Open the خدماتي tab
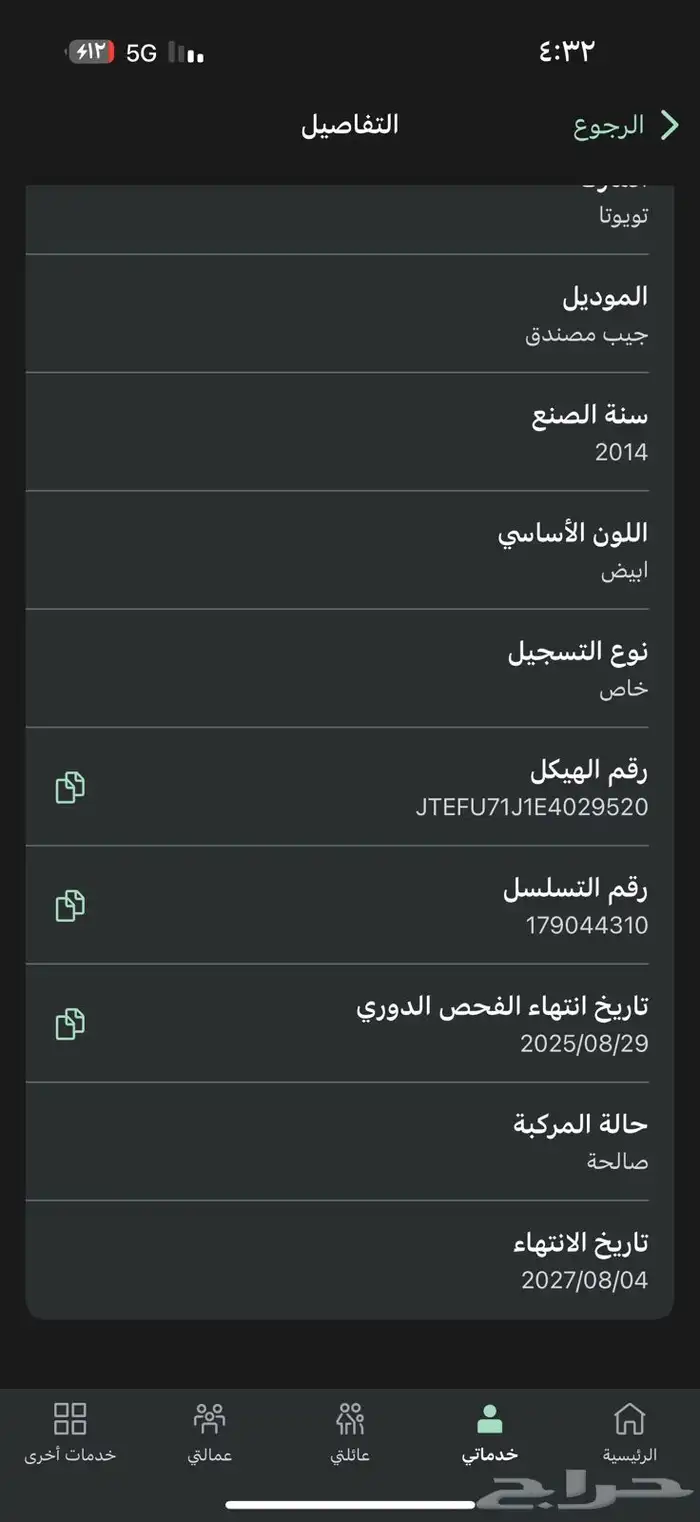Viewport: 700px width, 1522px height. click(489, 1432)
